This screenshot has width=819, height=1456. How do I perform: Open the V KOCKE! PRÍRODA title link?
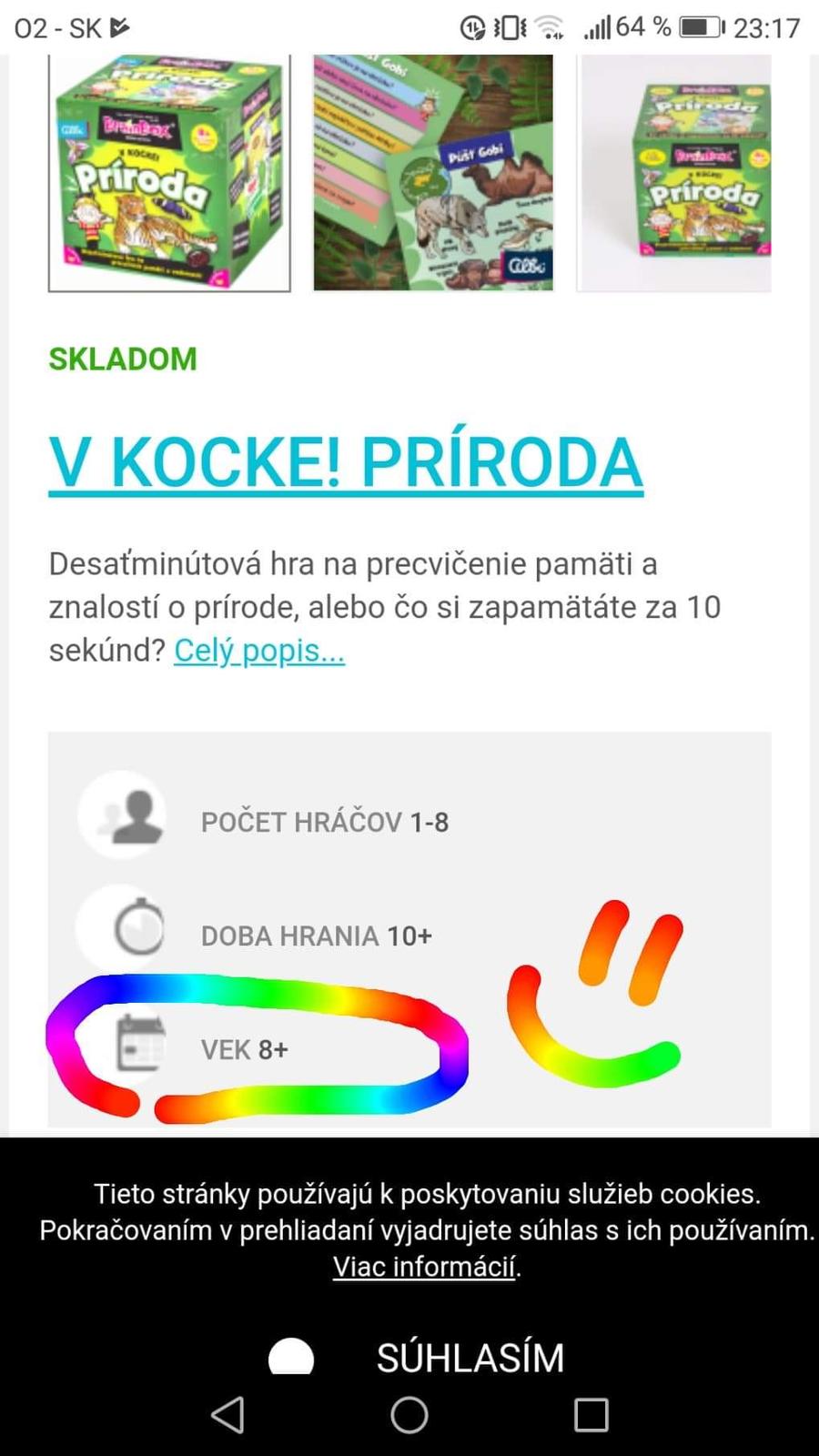[346, 462]
